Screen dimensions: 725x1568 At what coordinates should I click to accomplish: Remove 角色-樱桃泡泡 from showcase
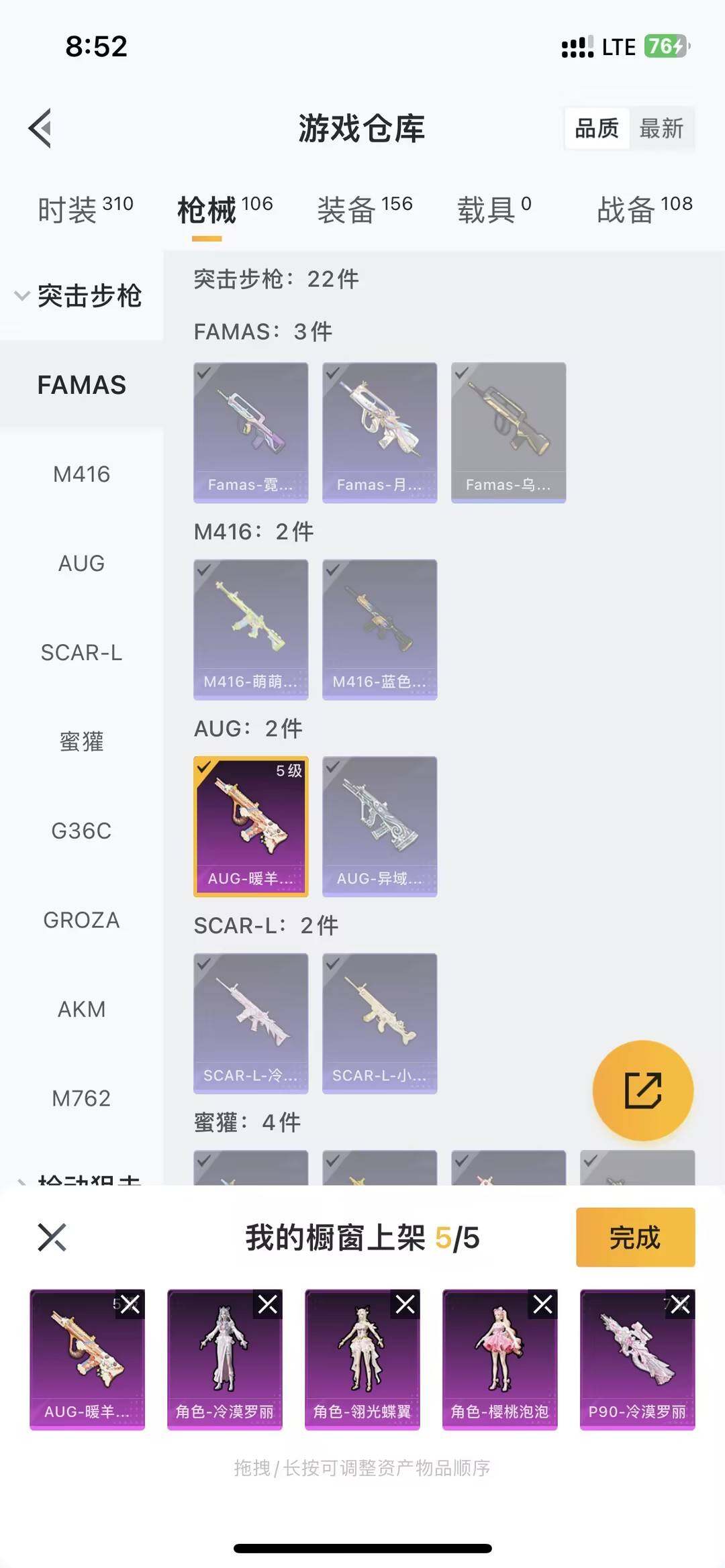click(x=542, y=1304)
